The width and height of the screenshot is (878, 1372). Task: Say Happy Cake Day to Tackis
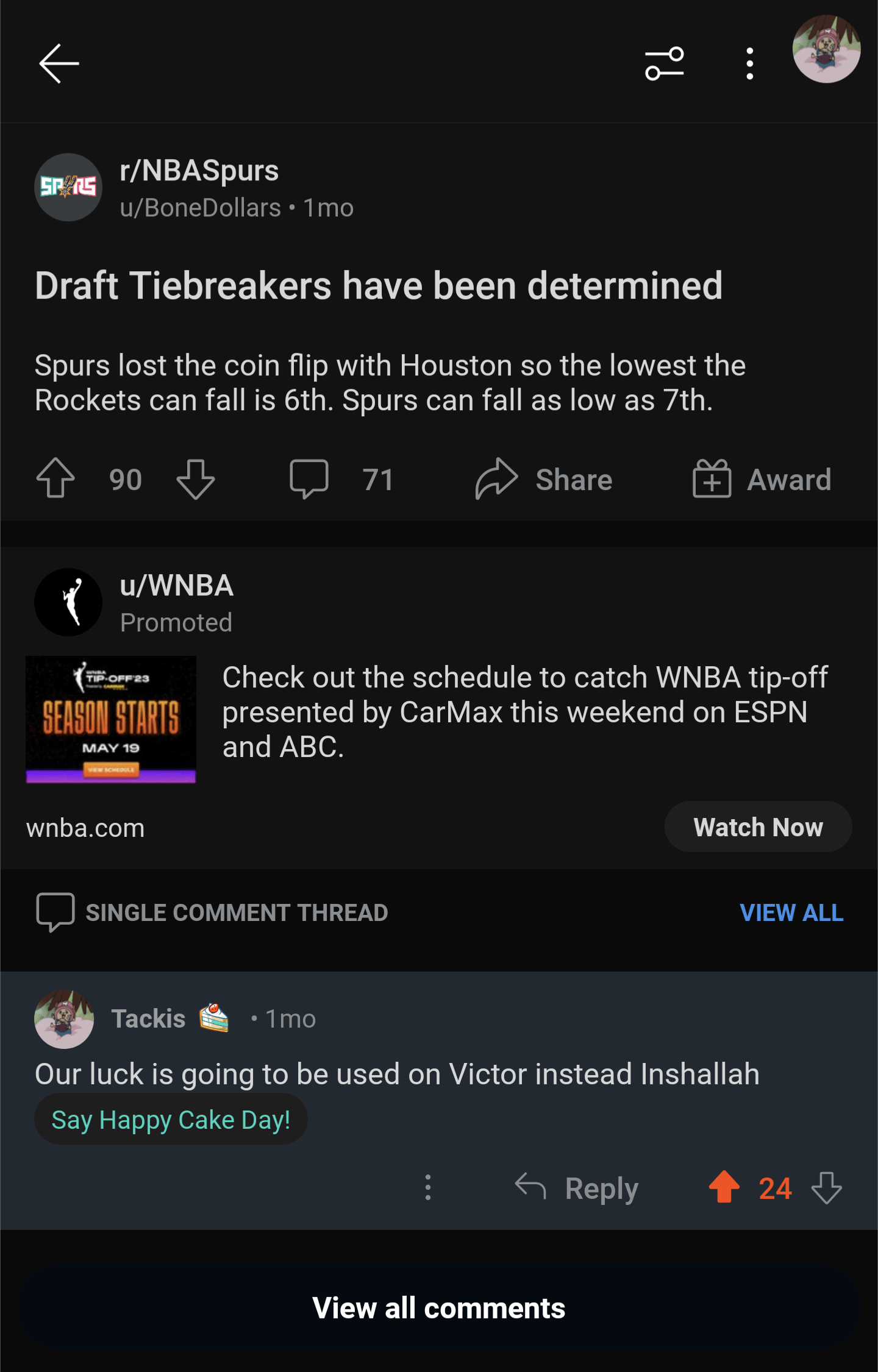coord(171,1120)
